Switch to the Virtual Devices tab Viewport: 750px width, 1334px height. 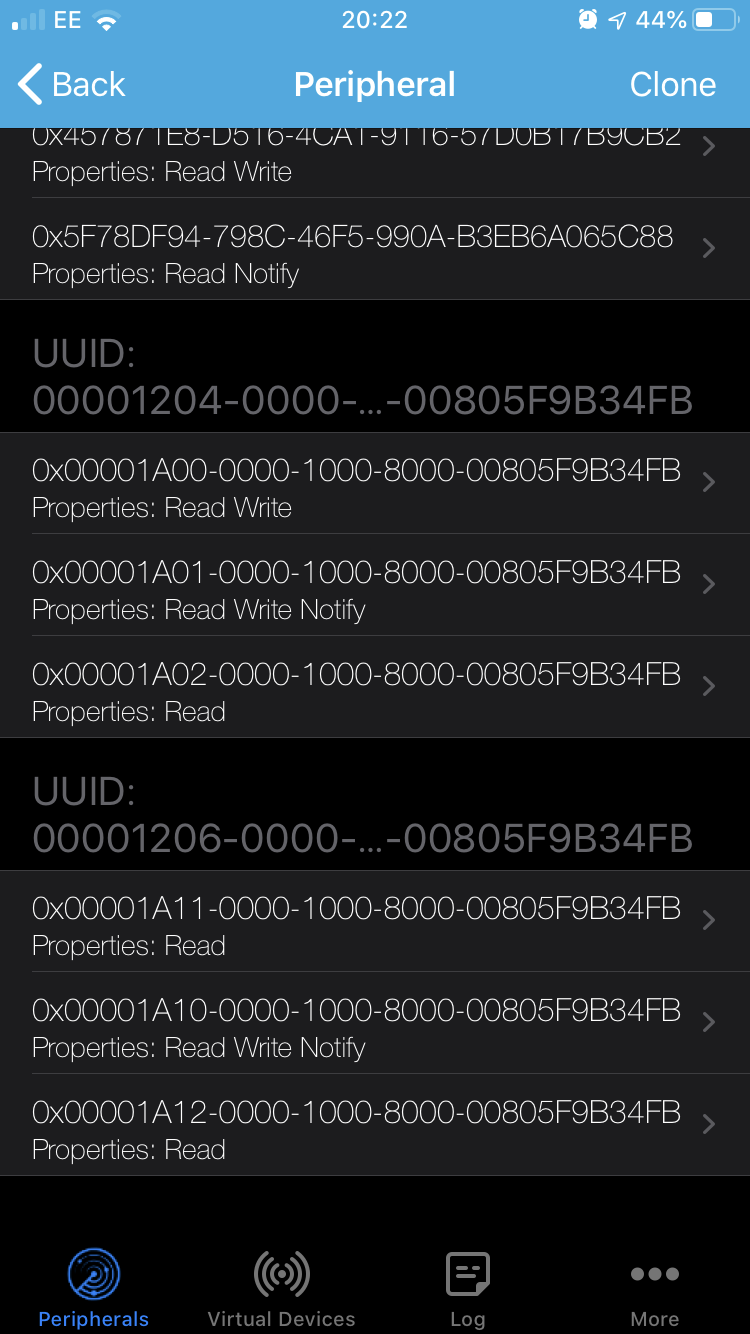281,1288
